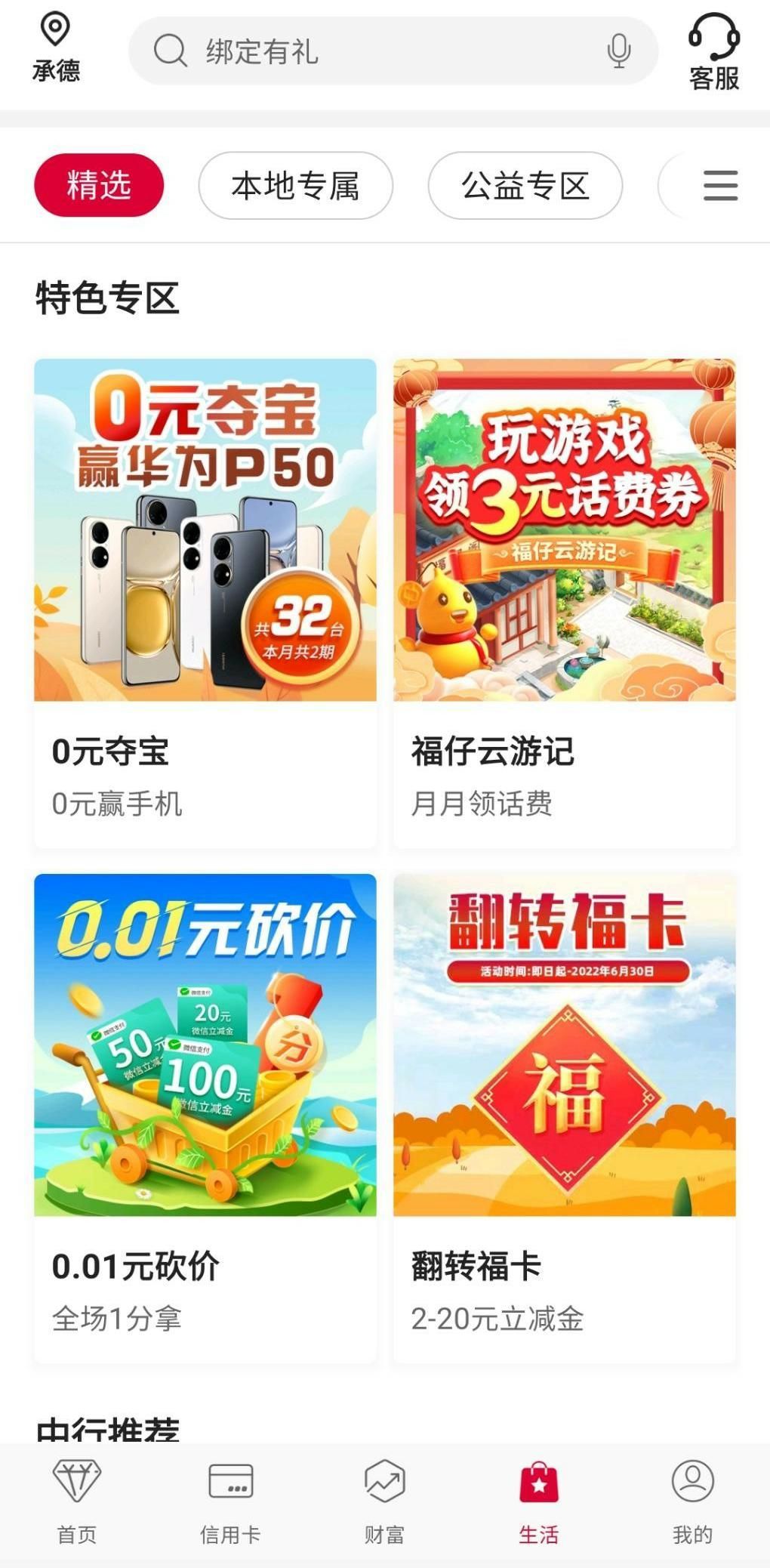Switch to the 本地专属 category
The width and height of the screenshot is (770, 1568).
click(295, 186)
